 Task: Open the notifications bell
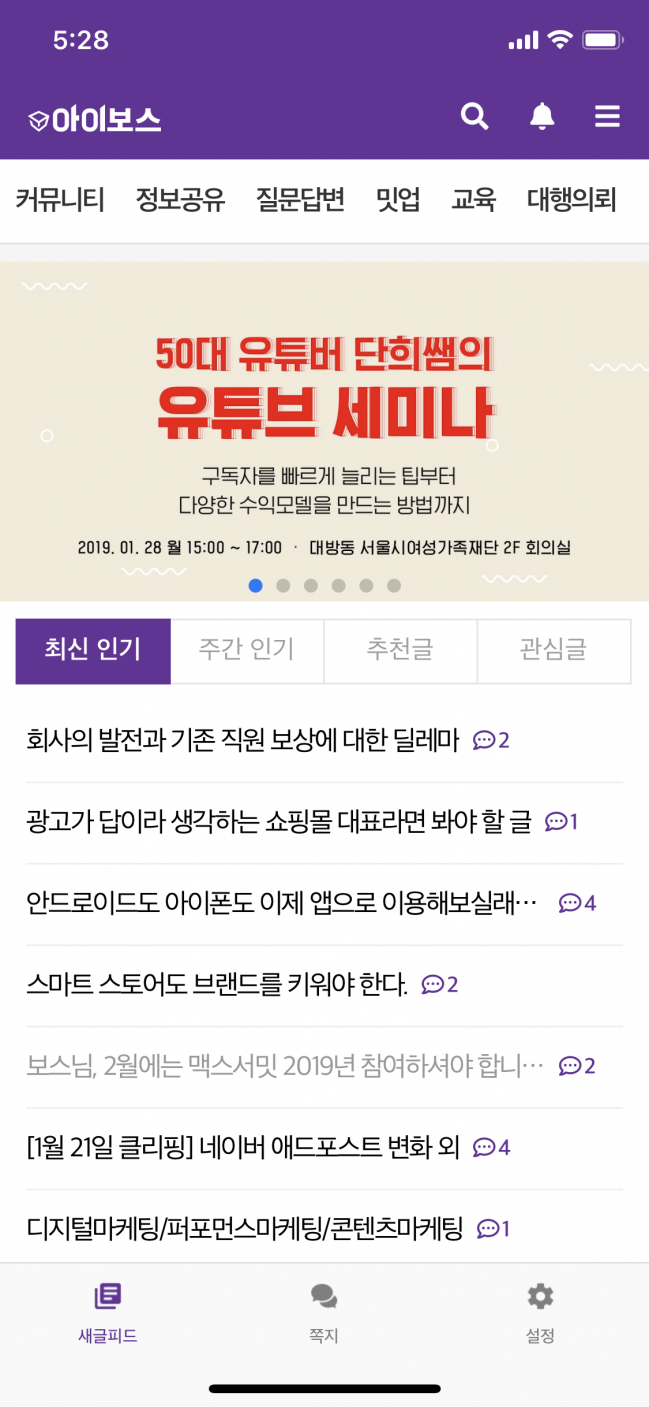click(541, 117)
